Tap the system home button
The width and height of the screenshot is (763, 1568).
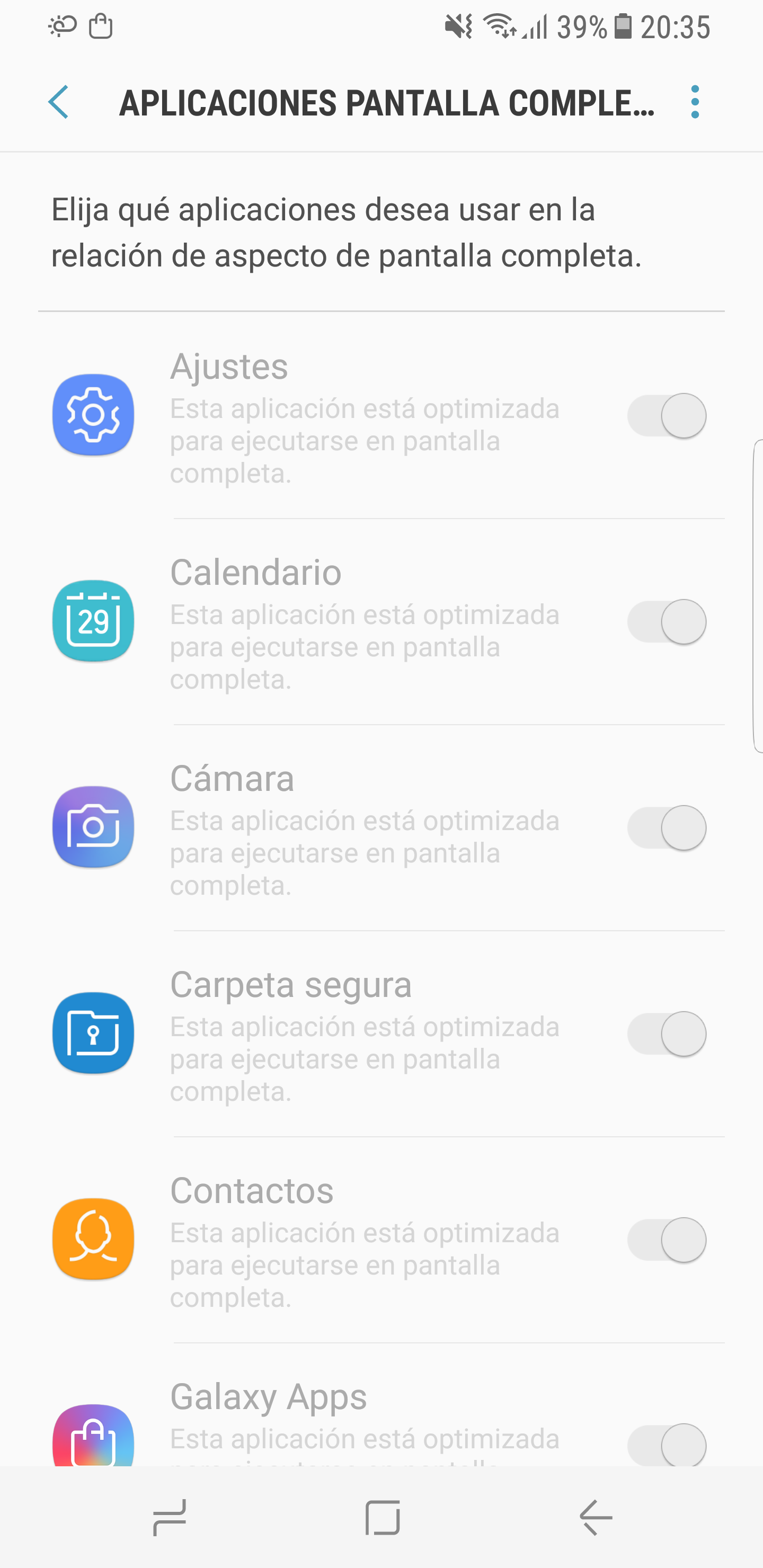(x=383, y=1518)
